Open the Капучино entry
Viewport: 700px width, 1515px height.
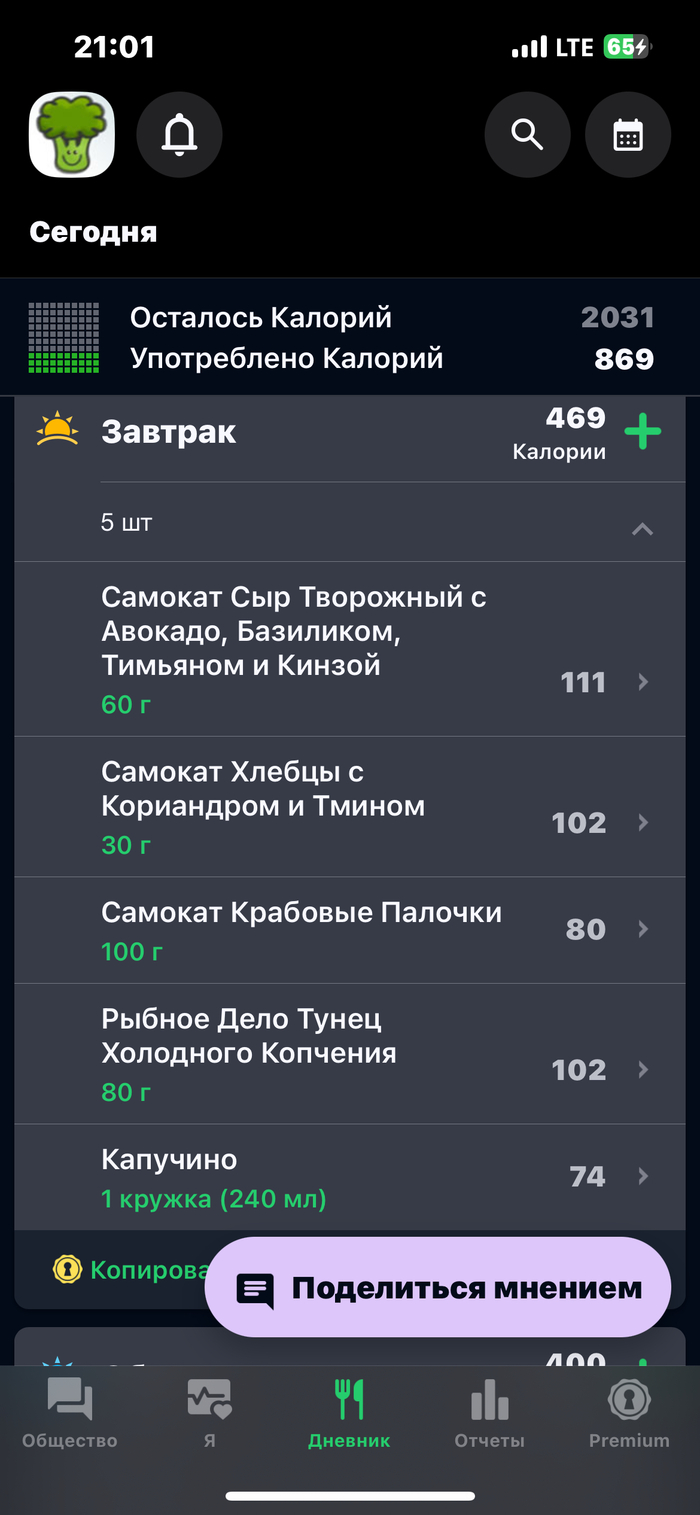pos(350,1176)
